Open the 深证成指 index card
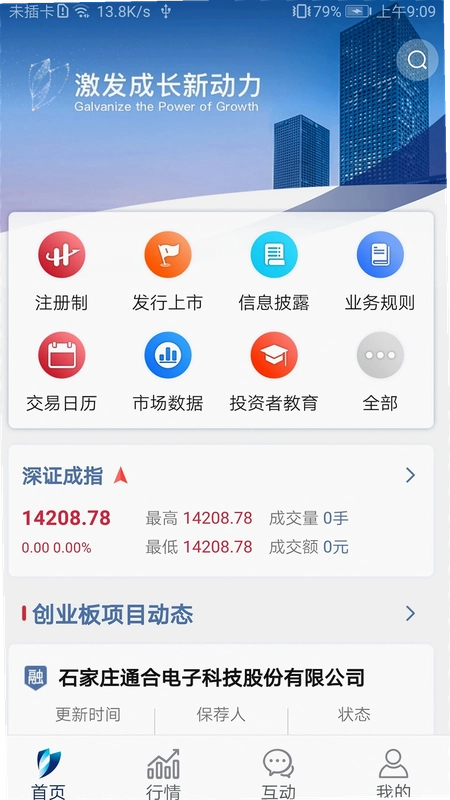The height and width of the screenshot is (800, 450). [x=221, y=511]
